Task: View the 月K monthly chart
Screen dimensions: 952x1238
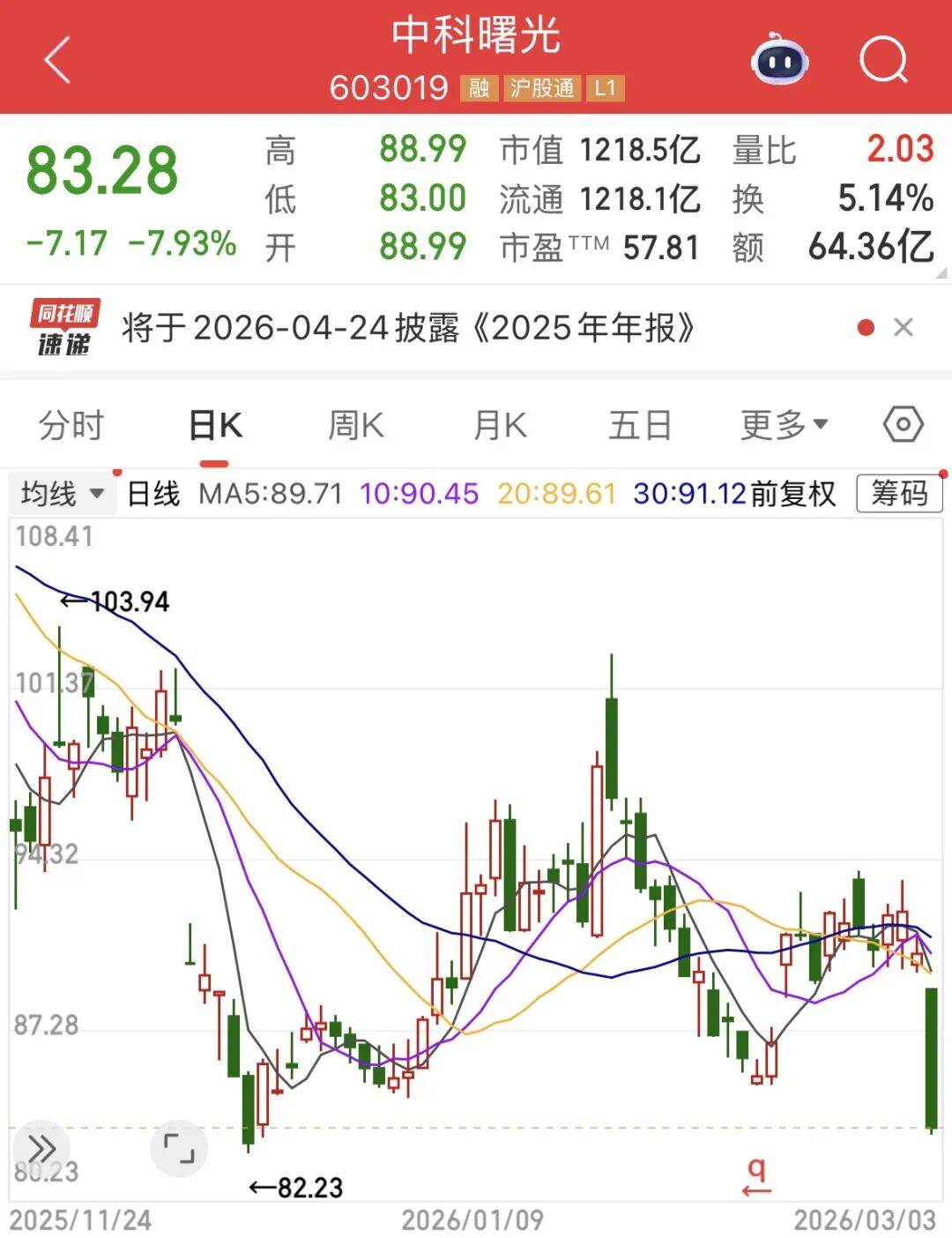Action: click(500, 426)
